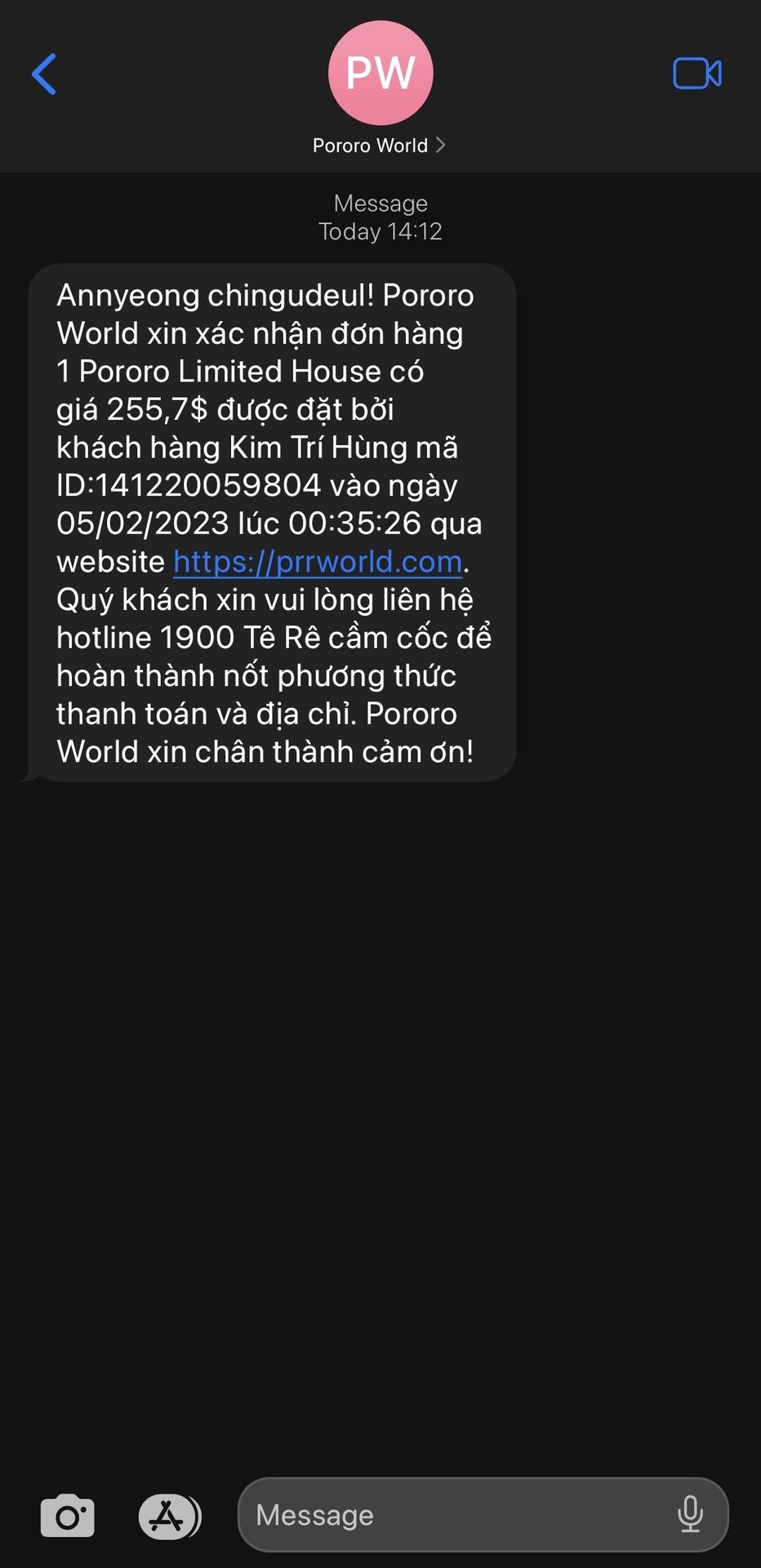Image resolution: width=761 pixels, height=1568 pixels.
Task: Go back to the messages list
Action: click(x=44, y=74)
